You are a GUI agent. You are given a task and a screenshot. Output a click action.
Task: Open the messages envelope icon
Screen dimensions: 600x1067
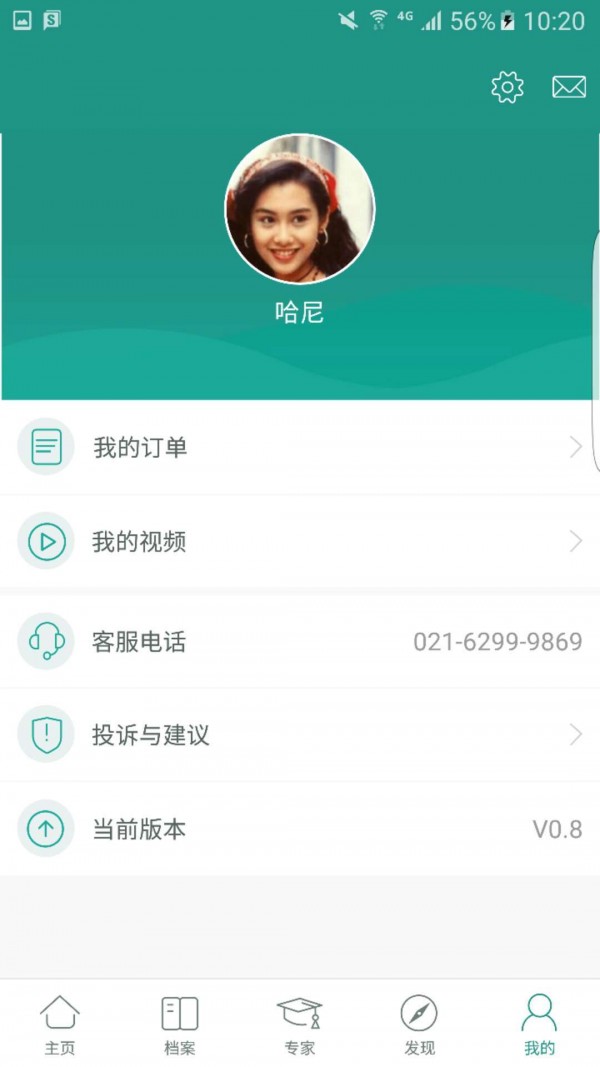pyautogui.click(x=569, y=87)
